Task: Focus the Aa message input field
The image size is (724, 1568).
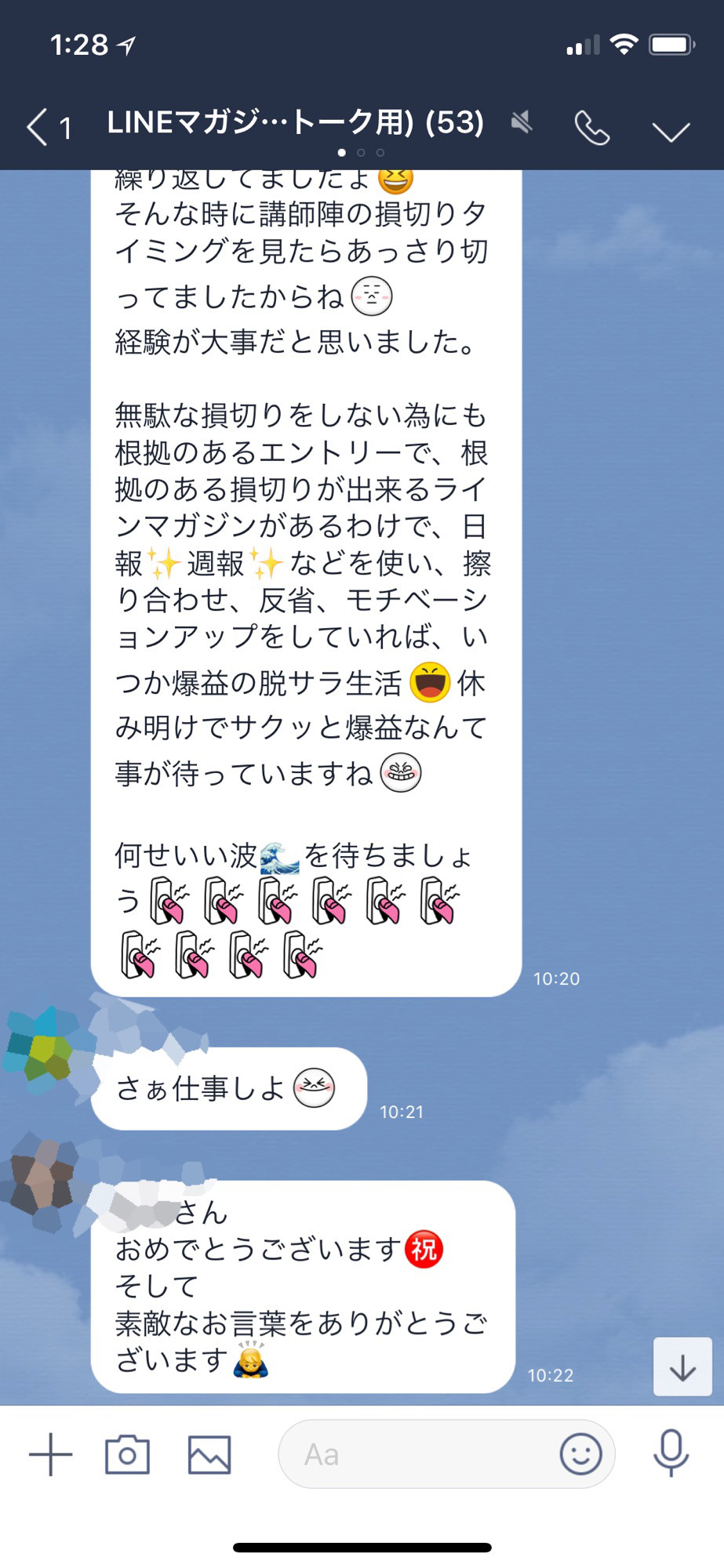Action: (x=416, y=1454)
